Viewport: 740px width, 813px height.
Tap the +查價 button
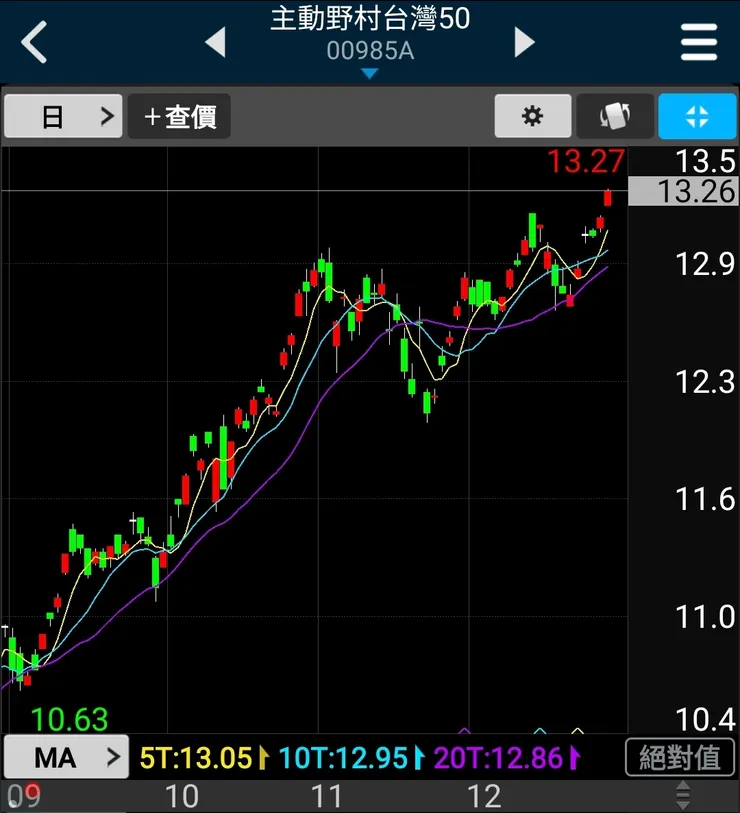(180, 117)
